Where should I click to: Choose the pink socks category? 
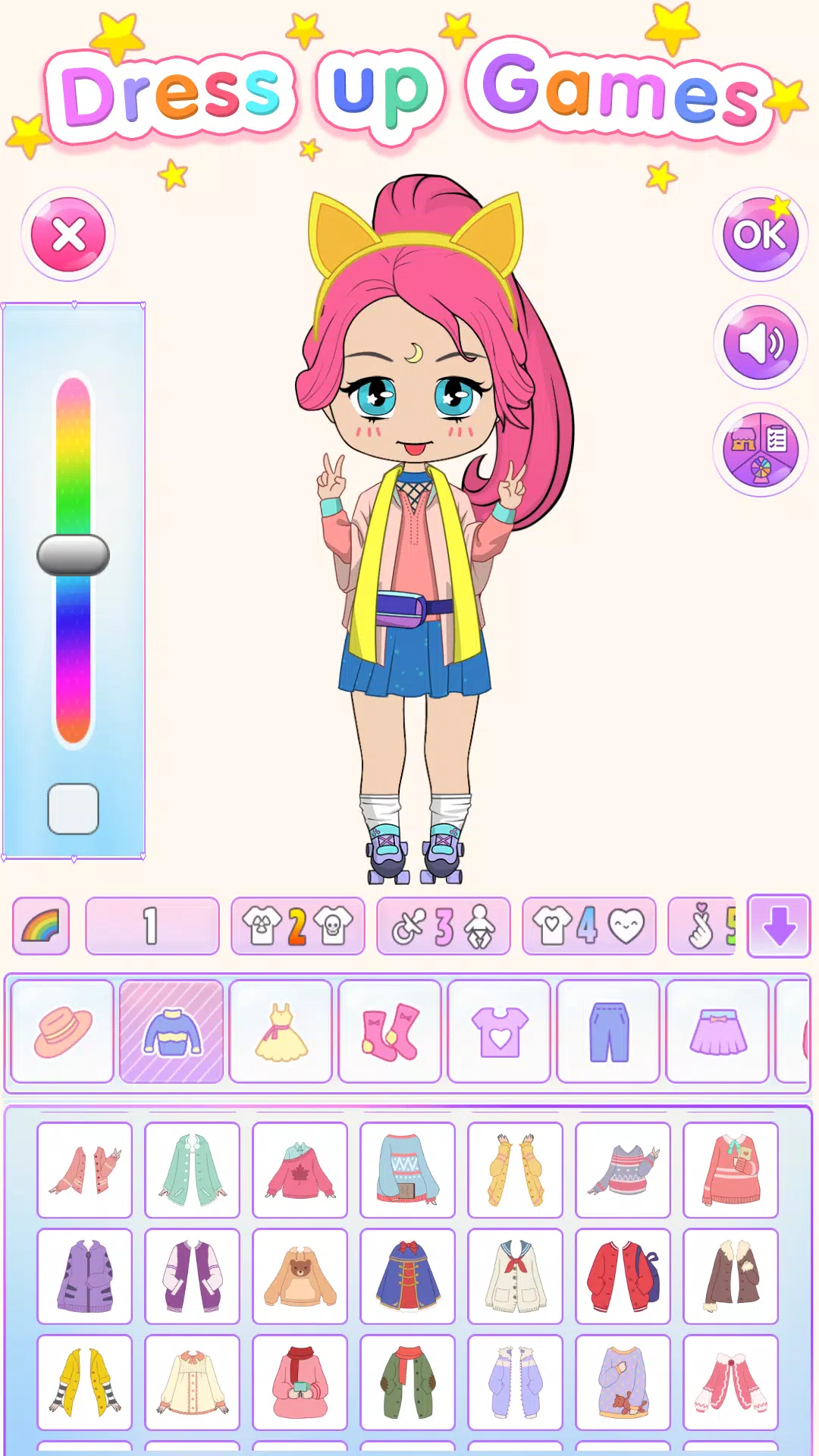pyautogui.click(x=390, y=1031)
